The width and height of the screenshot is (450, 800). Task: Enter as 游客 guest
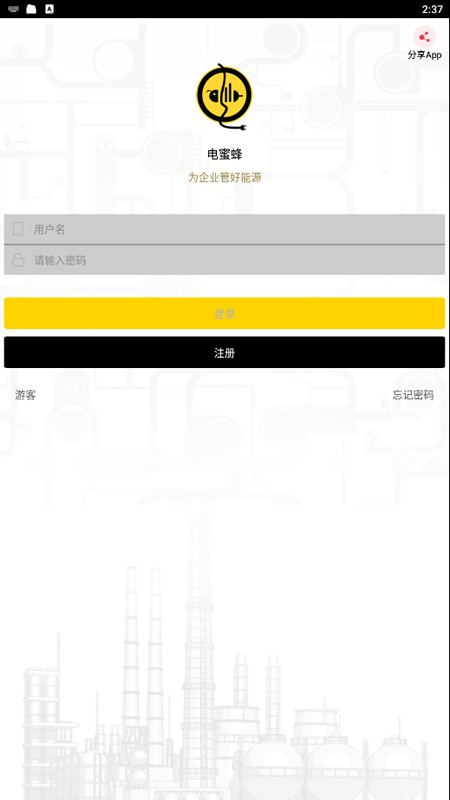coord(26,395)
